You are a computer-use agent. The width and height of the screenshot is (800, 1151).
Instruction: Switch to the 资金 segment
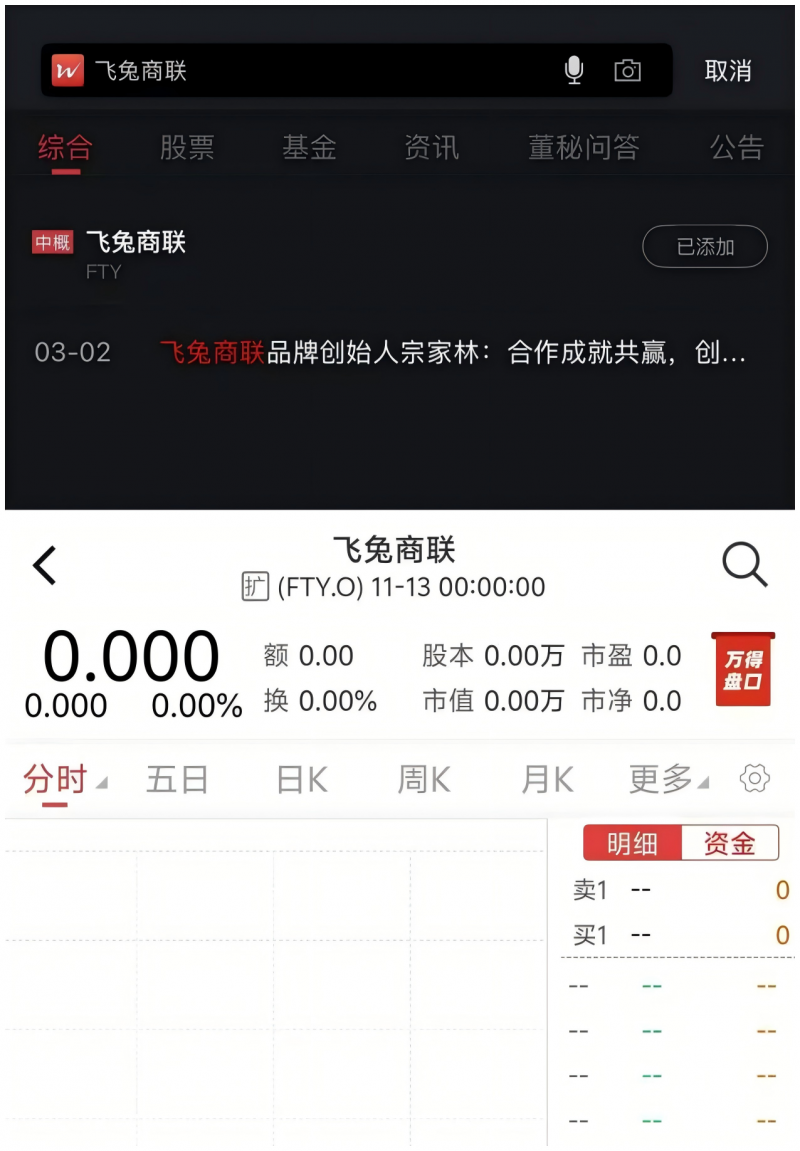pos(729,844)
